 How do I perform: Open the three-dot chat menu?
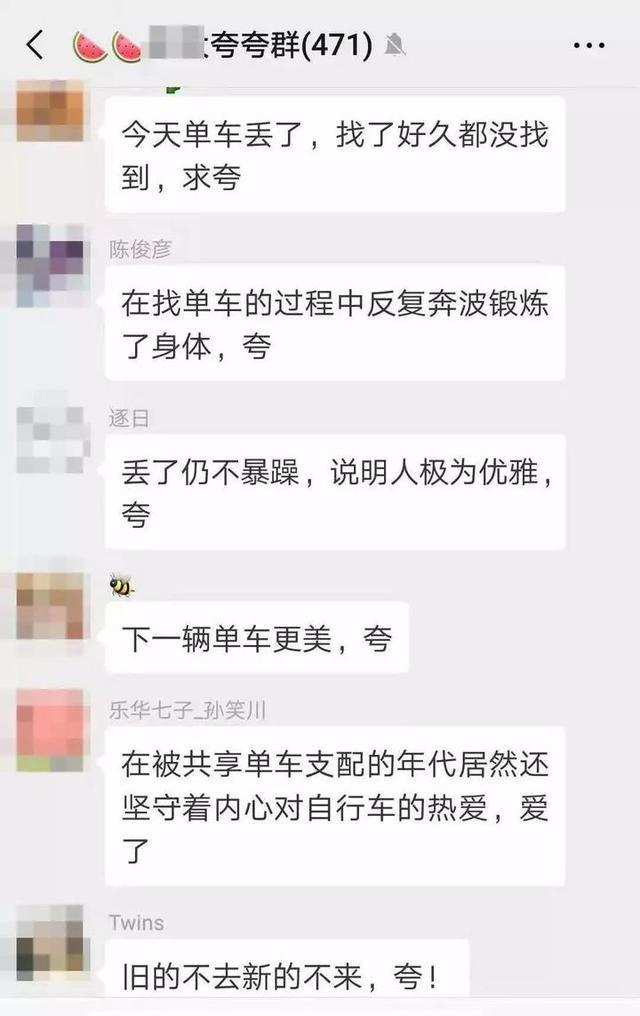coord(588,46)
